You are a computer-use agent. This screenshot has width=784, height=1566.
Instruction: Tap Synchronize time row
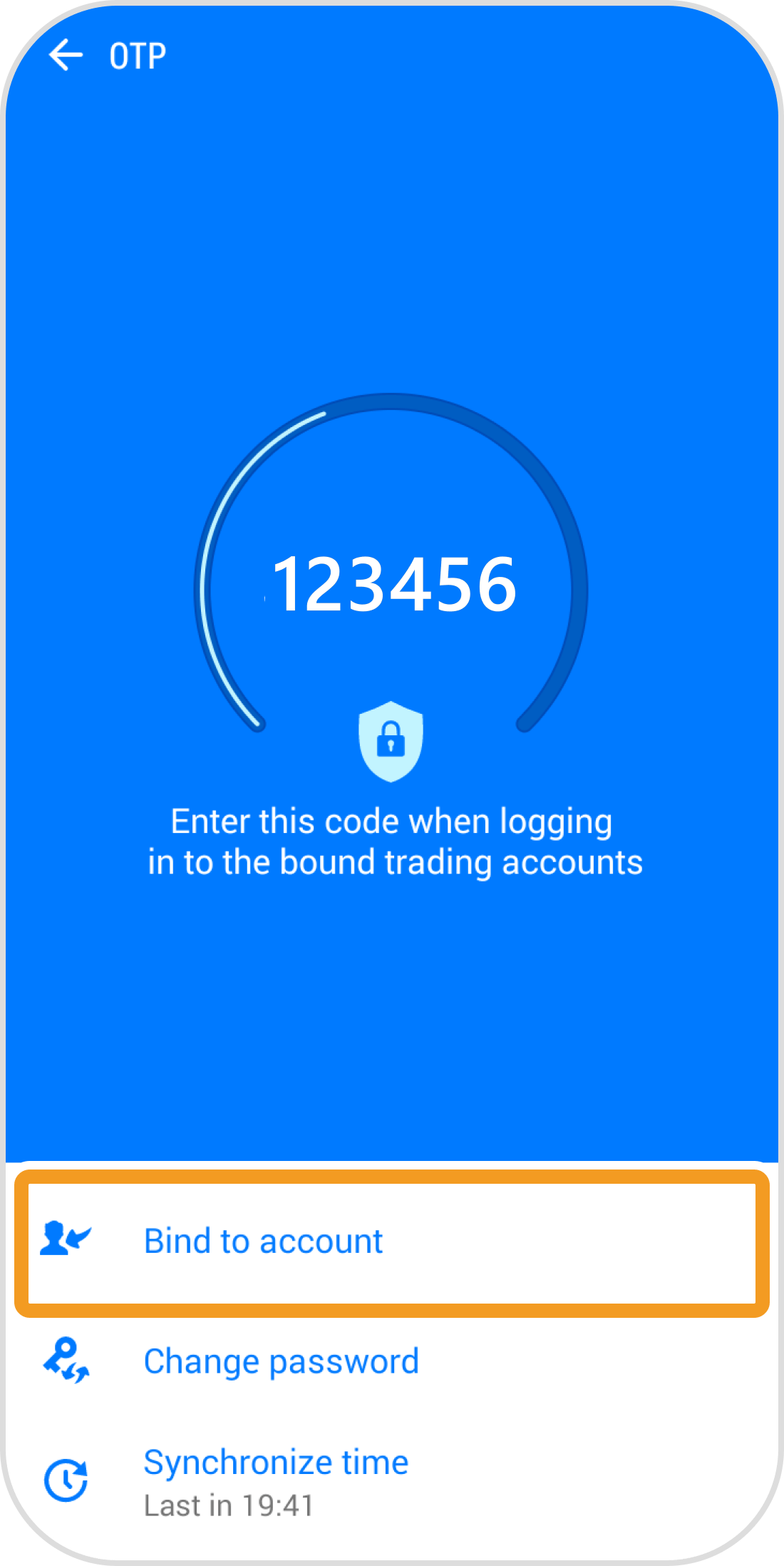[276, 1482]
